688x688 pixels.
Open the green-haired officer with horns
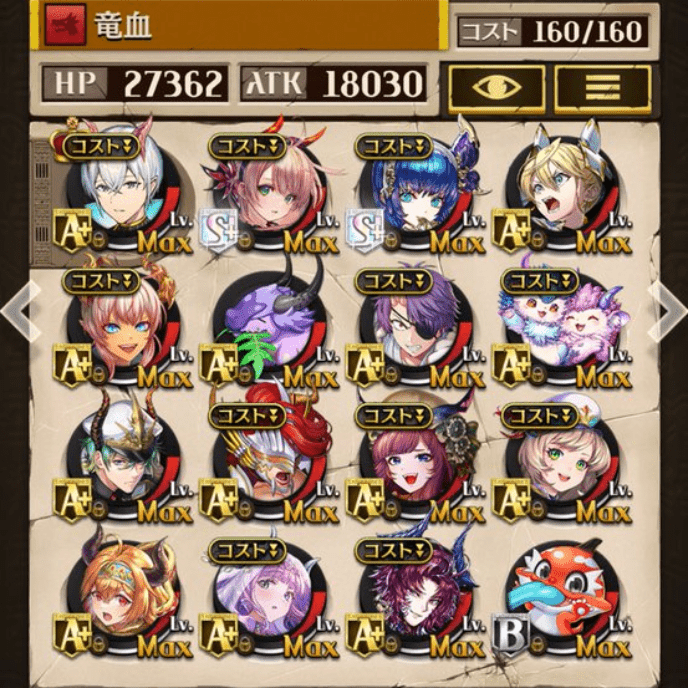click(x=120, y=465)
